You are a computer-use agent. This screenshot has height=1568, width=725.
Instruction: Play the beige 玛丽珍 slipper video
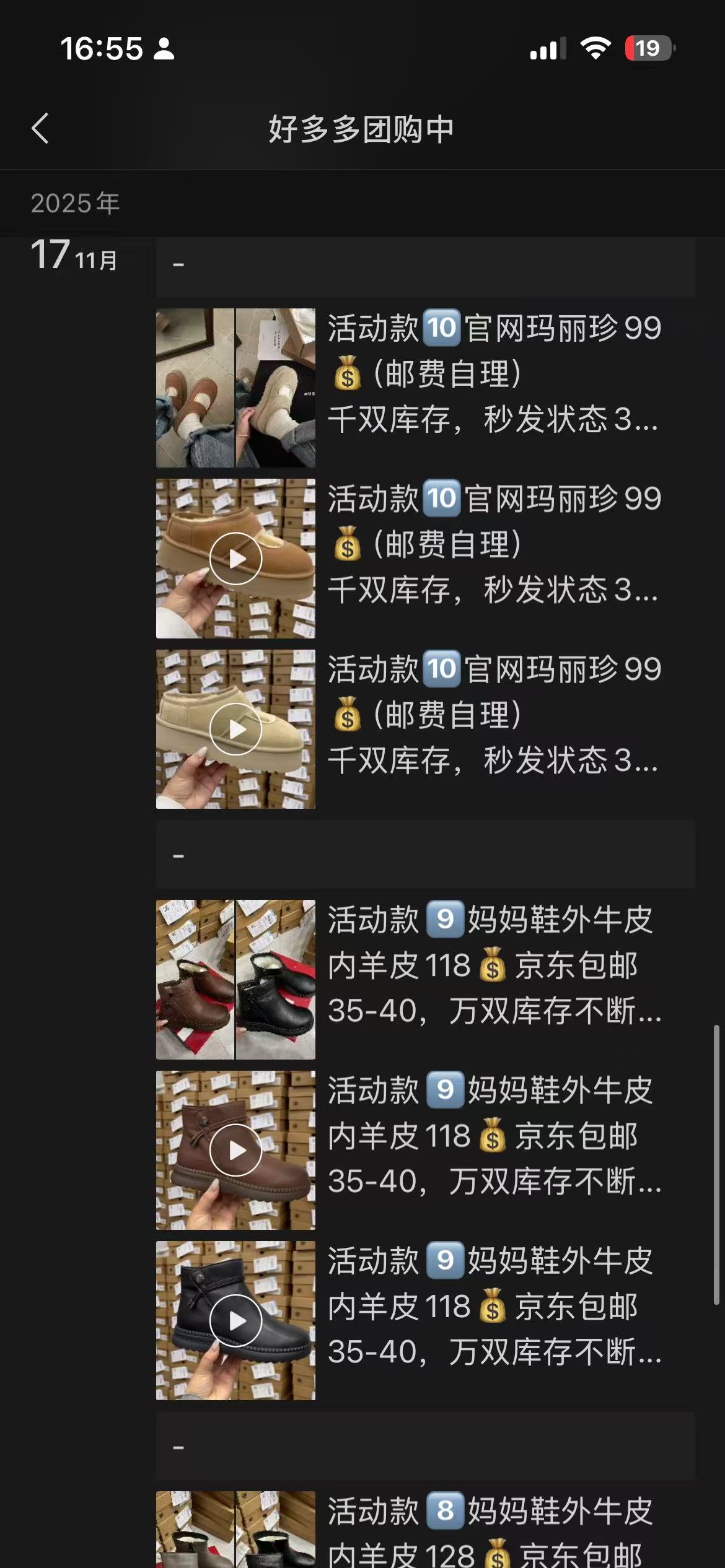(235, 730)
